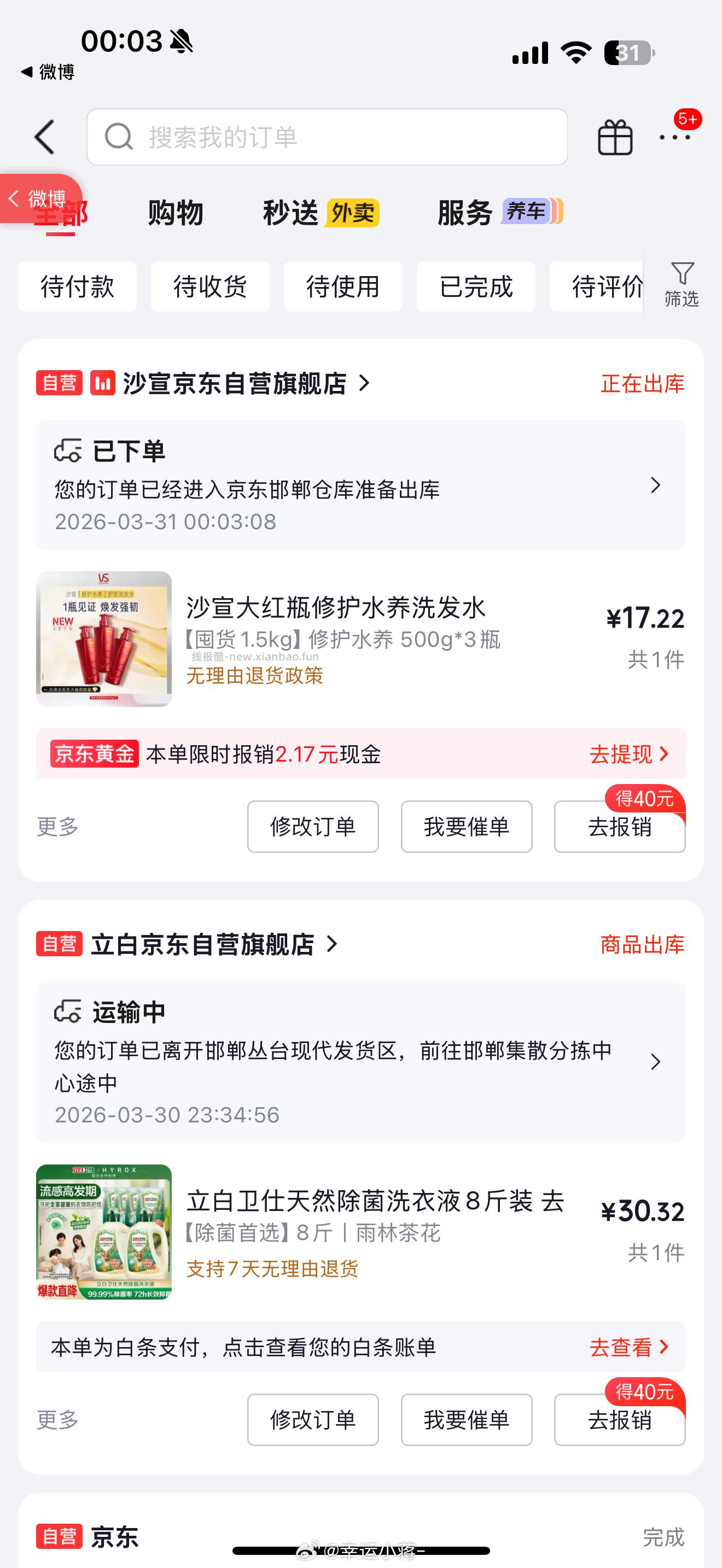Image resolution: width=722 pixels, height=1568 pixels.
Task: Tap the gift box icon in the top bar
Action: [615, 137]
